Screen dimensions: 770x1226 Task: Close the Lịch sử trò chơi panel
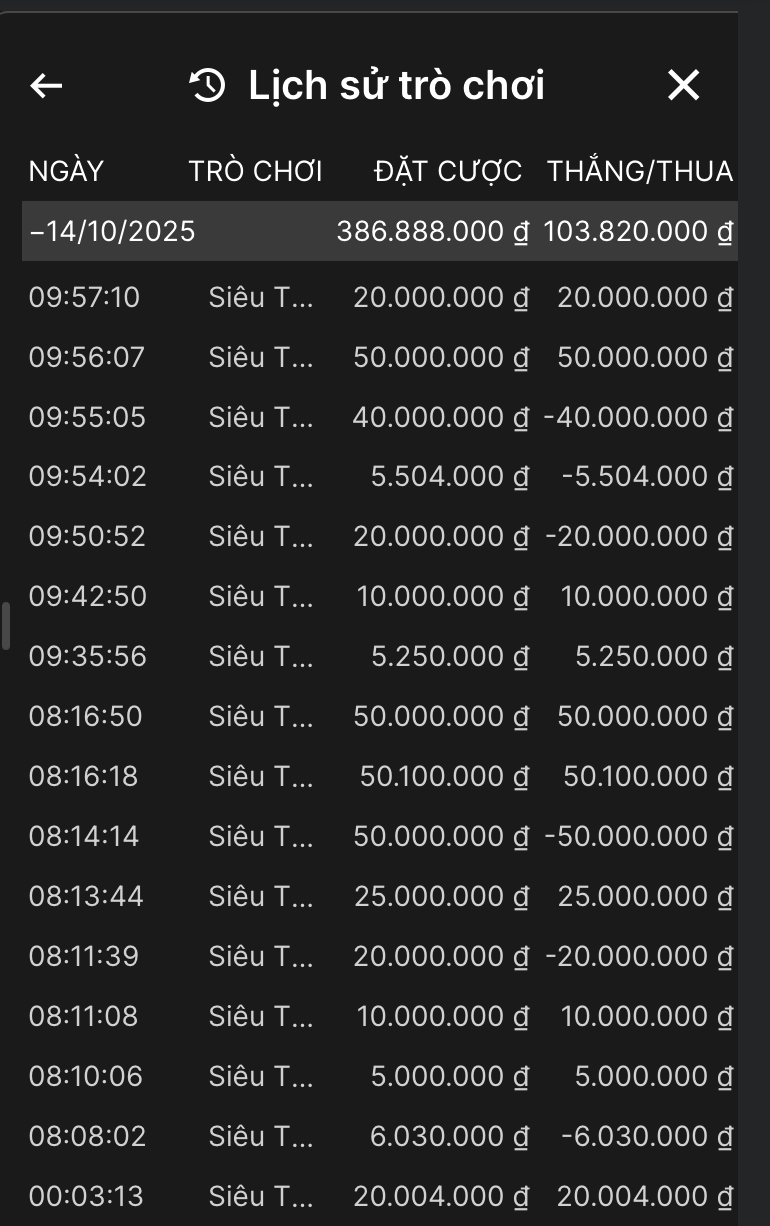(683, 86)
